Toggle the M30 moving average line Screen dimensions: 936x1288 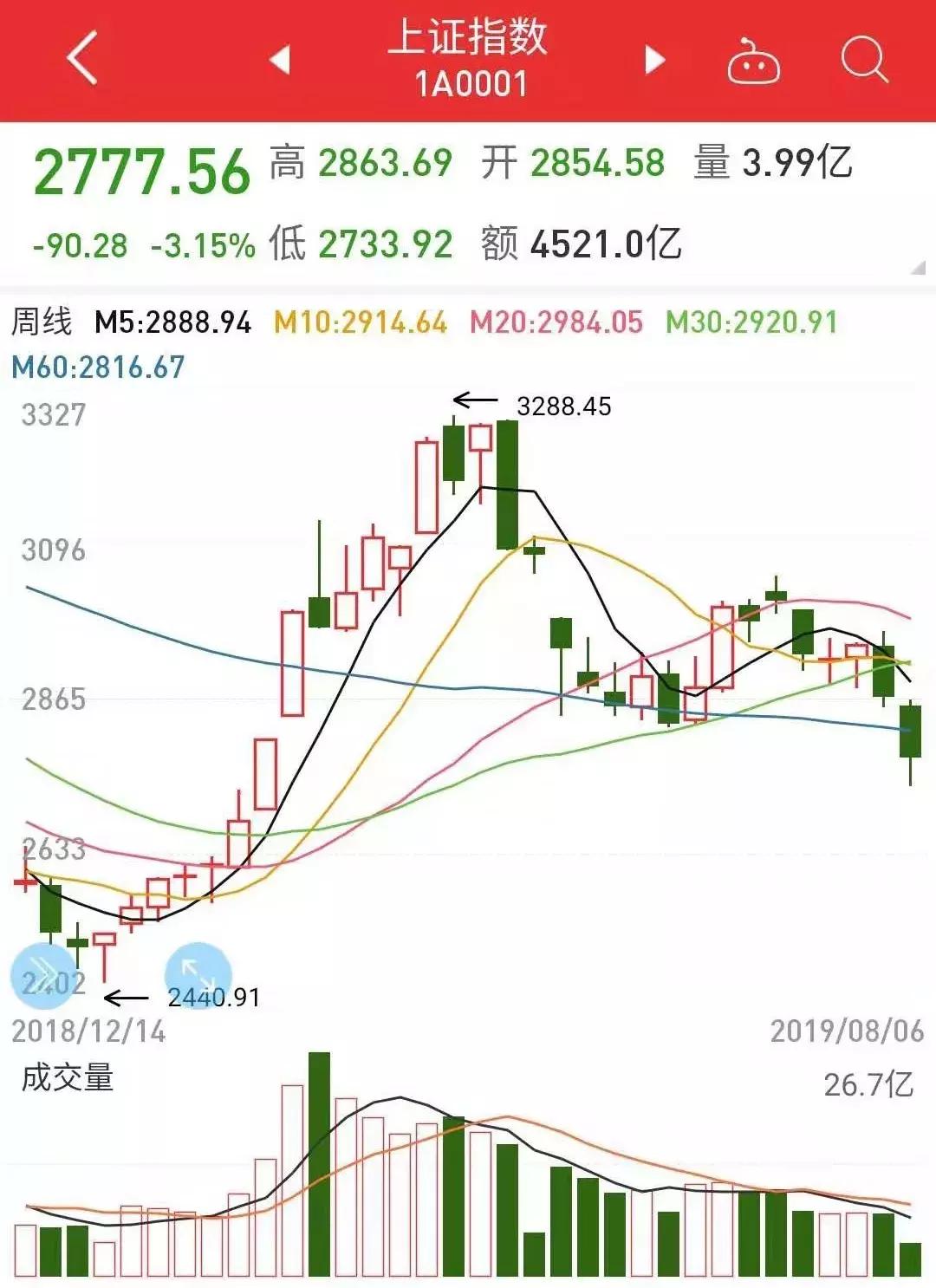click(x=750, y=322)
